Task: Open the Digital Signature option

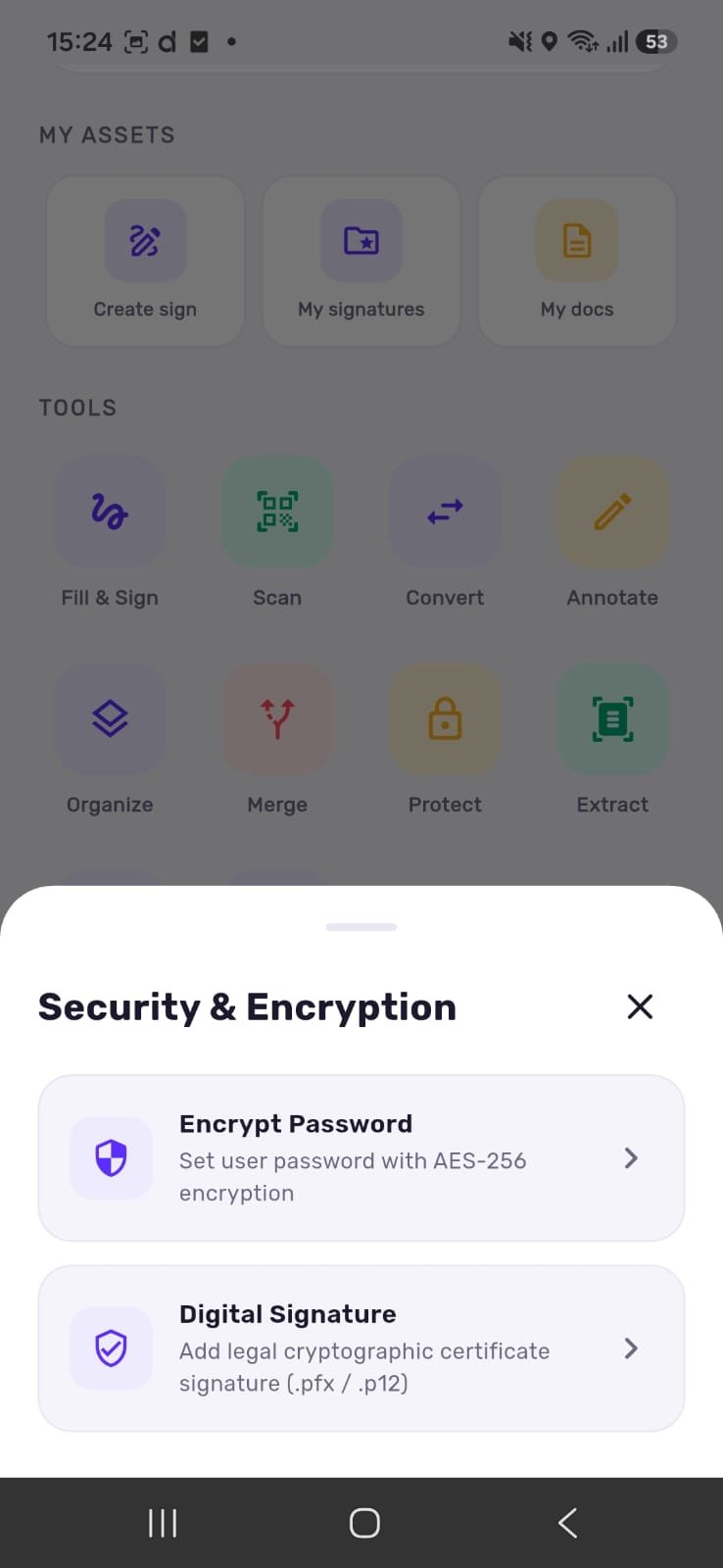Action: coord(361,1348)
